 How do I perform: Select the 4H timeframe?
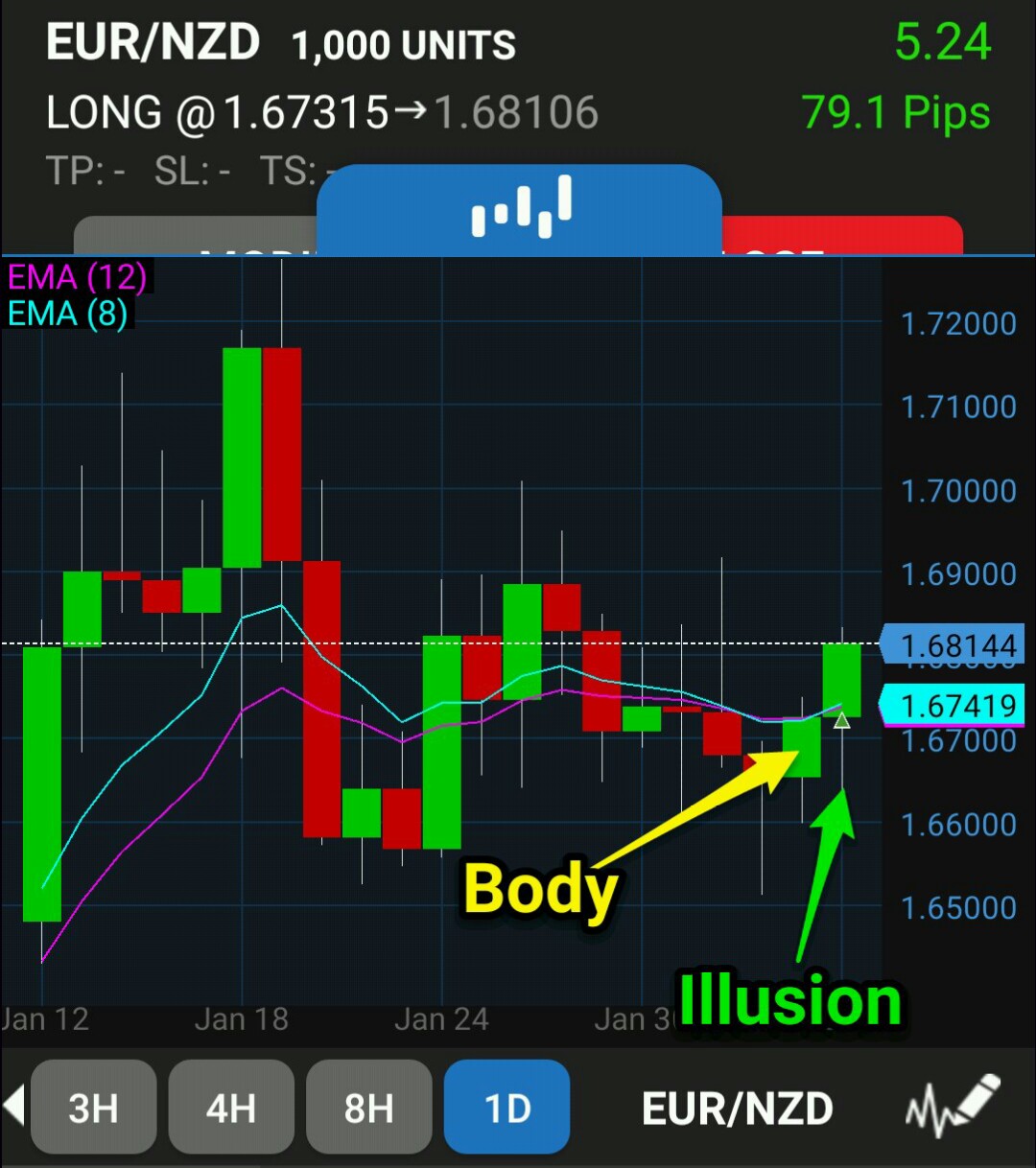(231, 1108)
